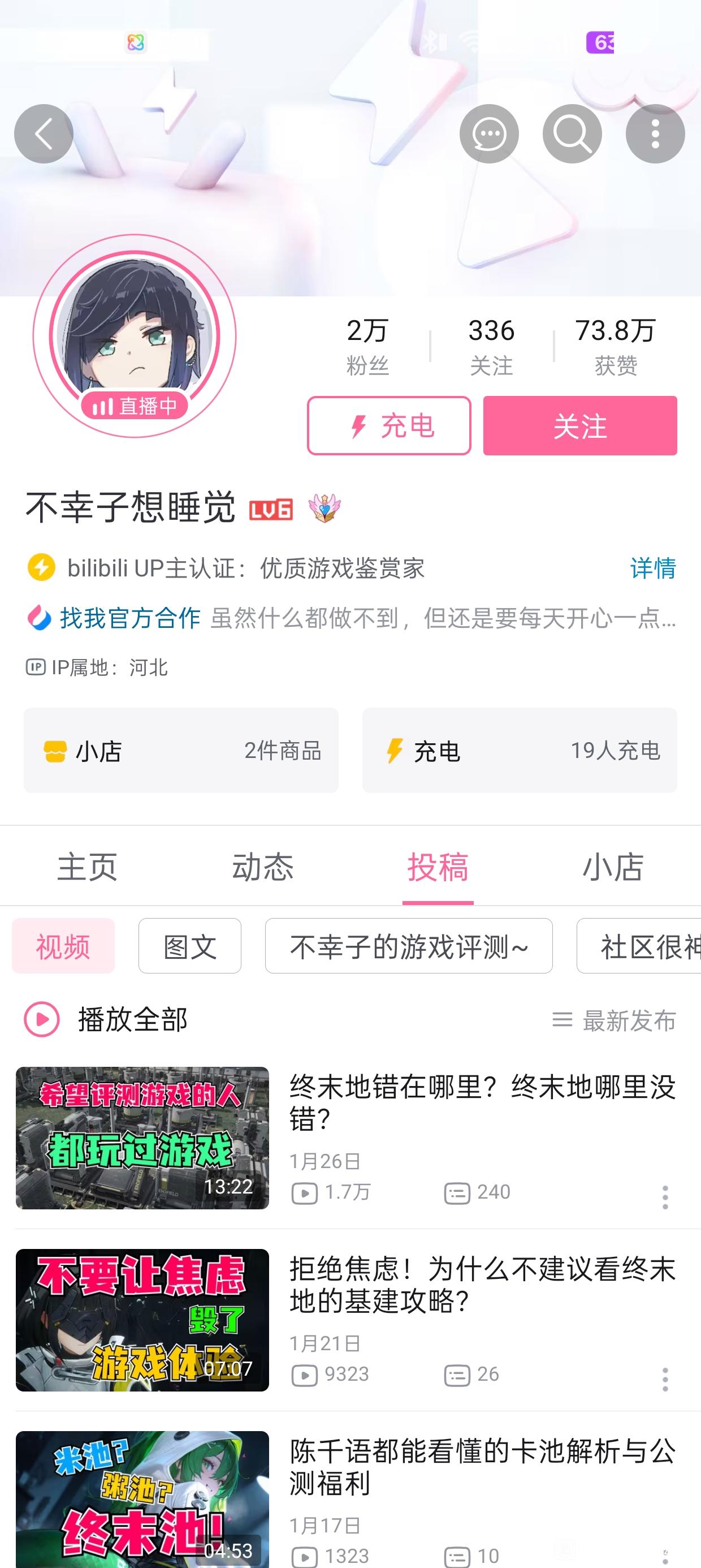Open search on this profile
This screenshot has height=1568, width=701.
coord(572,134)
